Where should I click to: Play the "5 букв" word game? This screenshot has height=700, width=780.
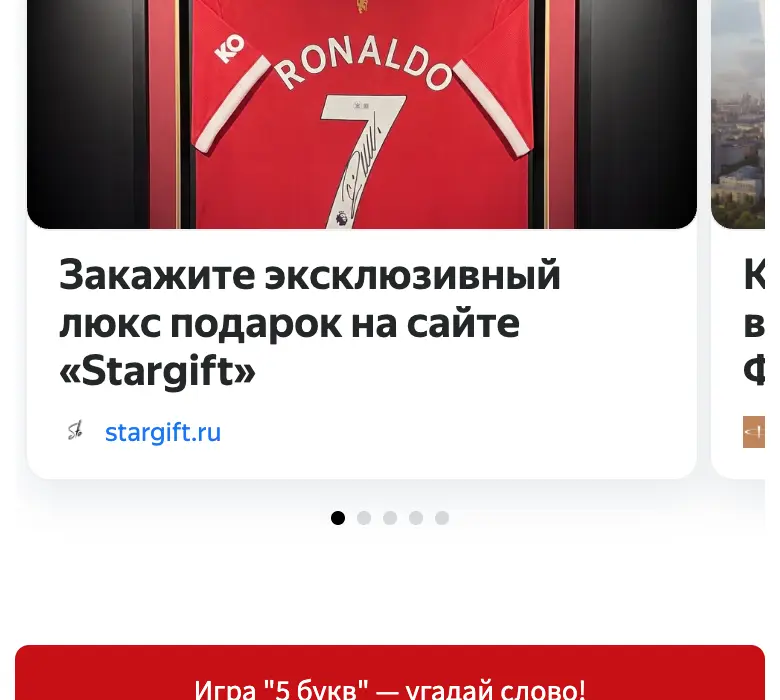click(390, 673)
